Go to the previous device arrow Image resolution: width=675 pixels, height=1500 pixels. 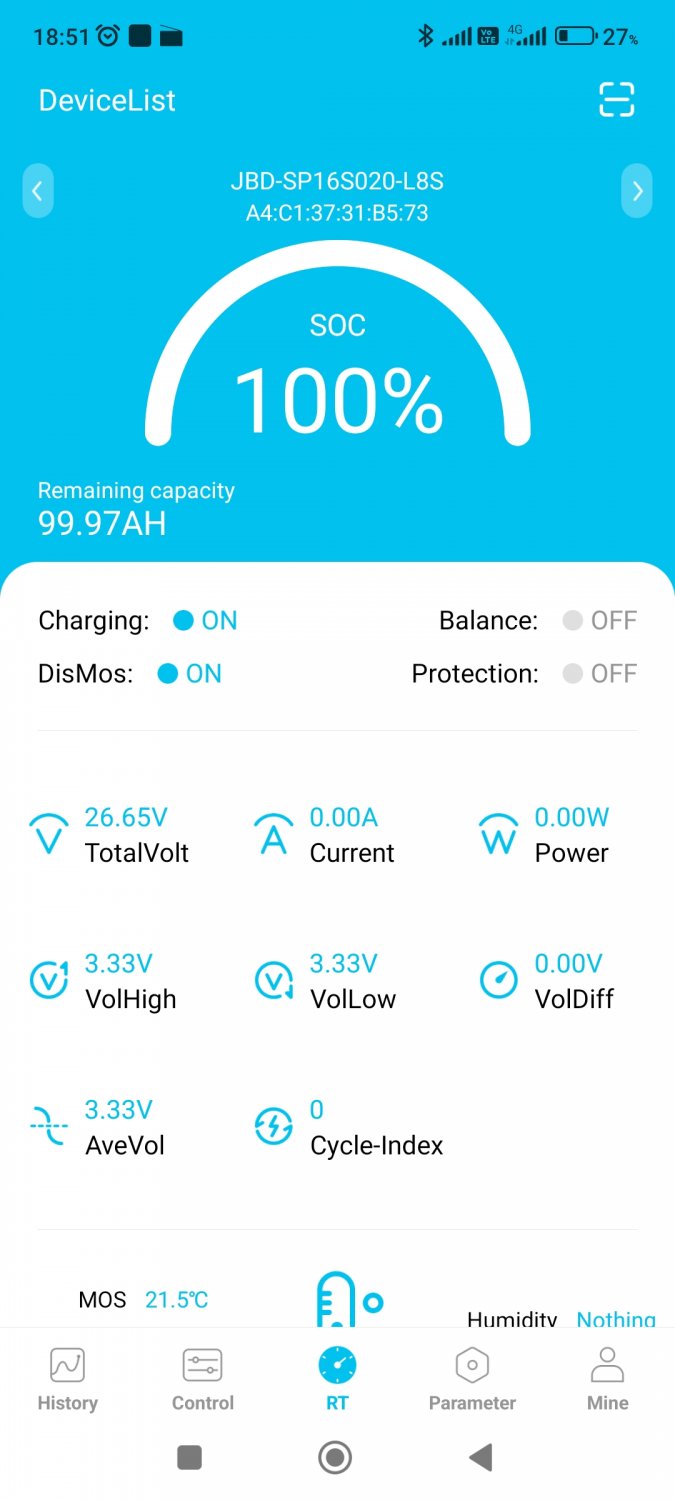pyautogui.click(x=38, y=190)
